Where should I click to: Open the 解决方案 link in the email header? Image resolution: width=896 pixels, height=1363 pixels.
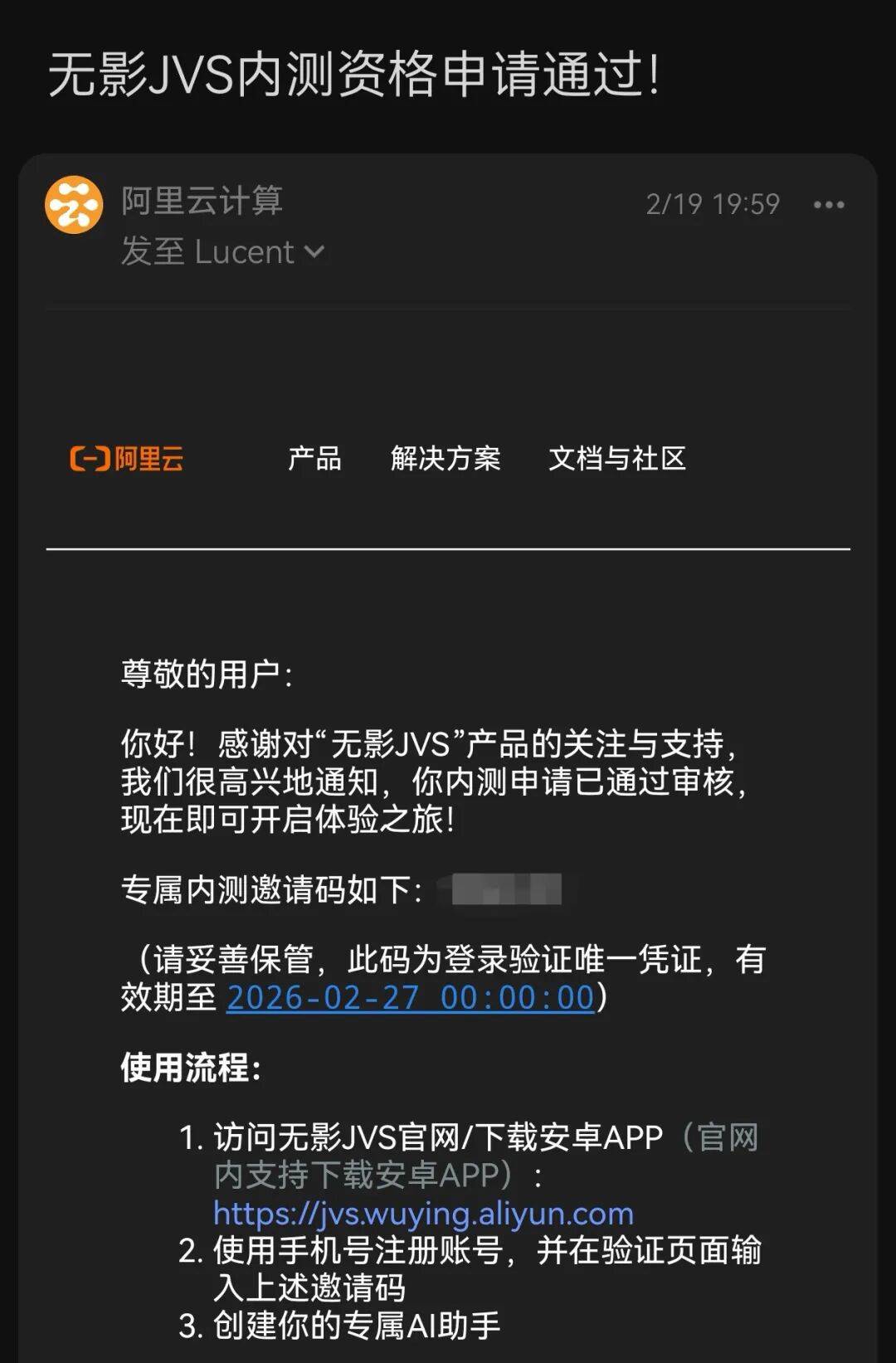(446, 458)
